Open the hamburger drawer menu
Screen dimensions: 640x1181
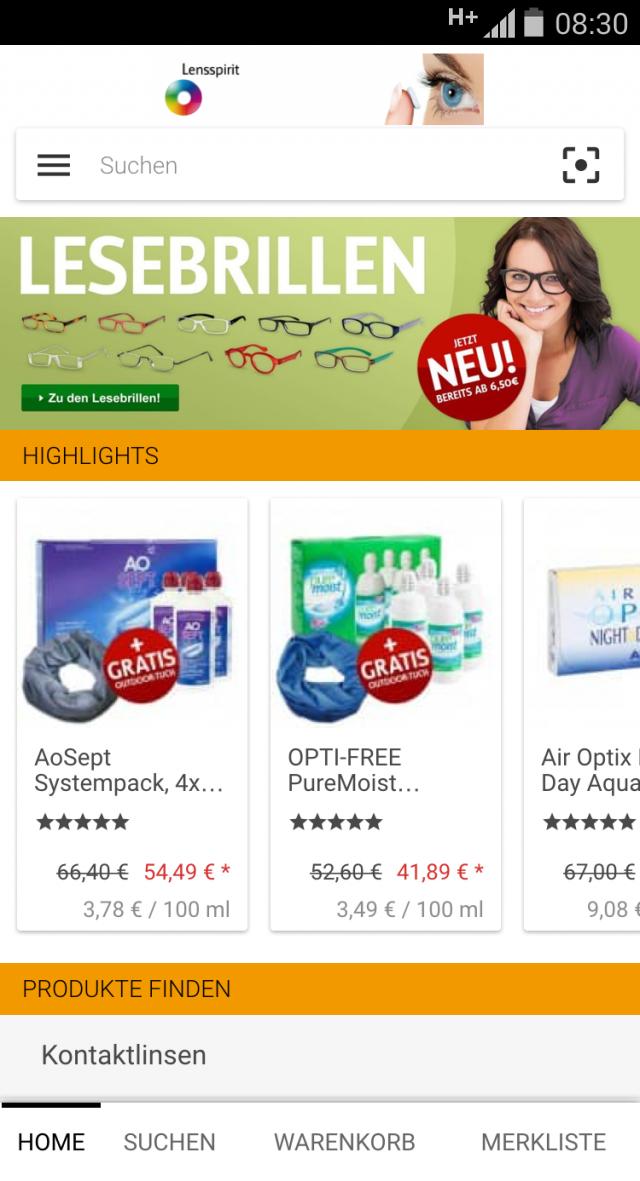(54, 165)
